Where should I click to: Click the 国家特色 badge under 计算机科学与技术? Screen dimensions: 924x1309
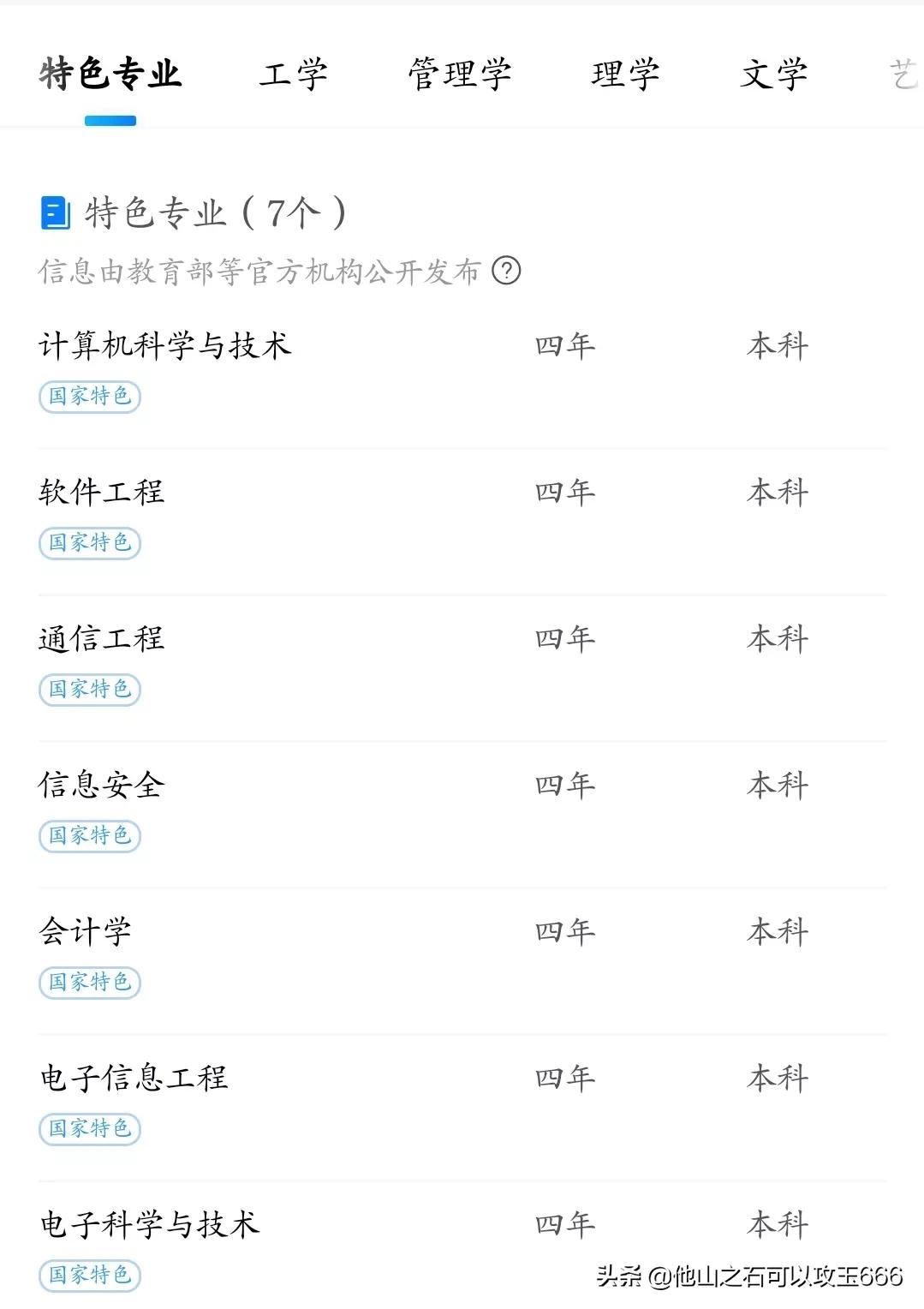[90, 397]
